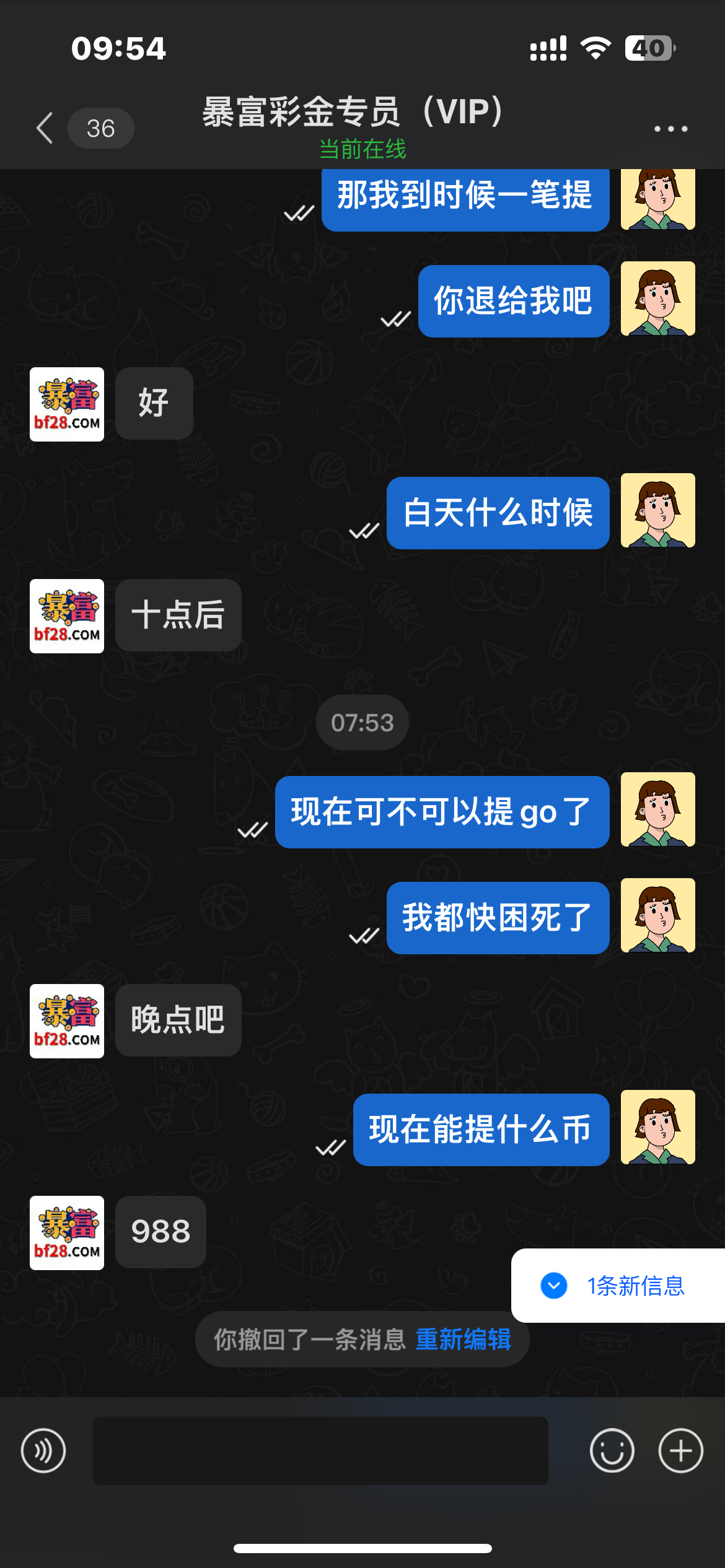This screenshot has height=1568, width=725.
Task: Open the bf28.com avatar next to 988
Action: [67, 1233]
